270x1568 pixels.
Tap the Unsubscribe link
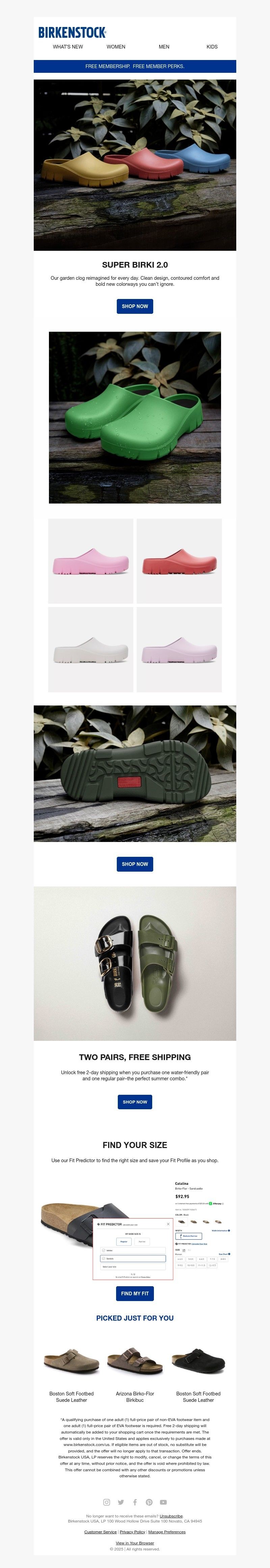(x=171, y=1516)
